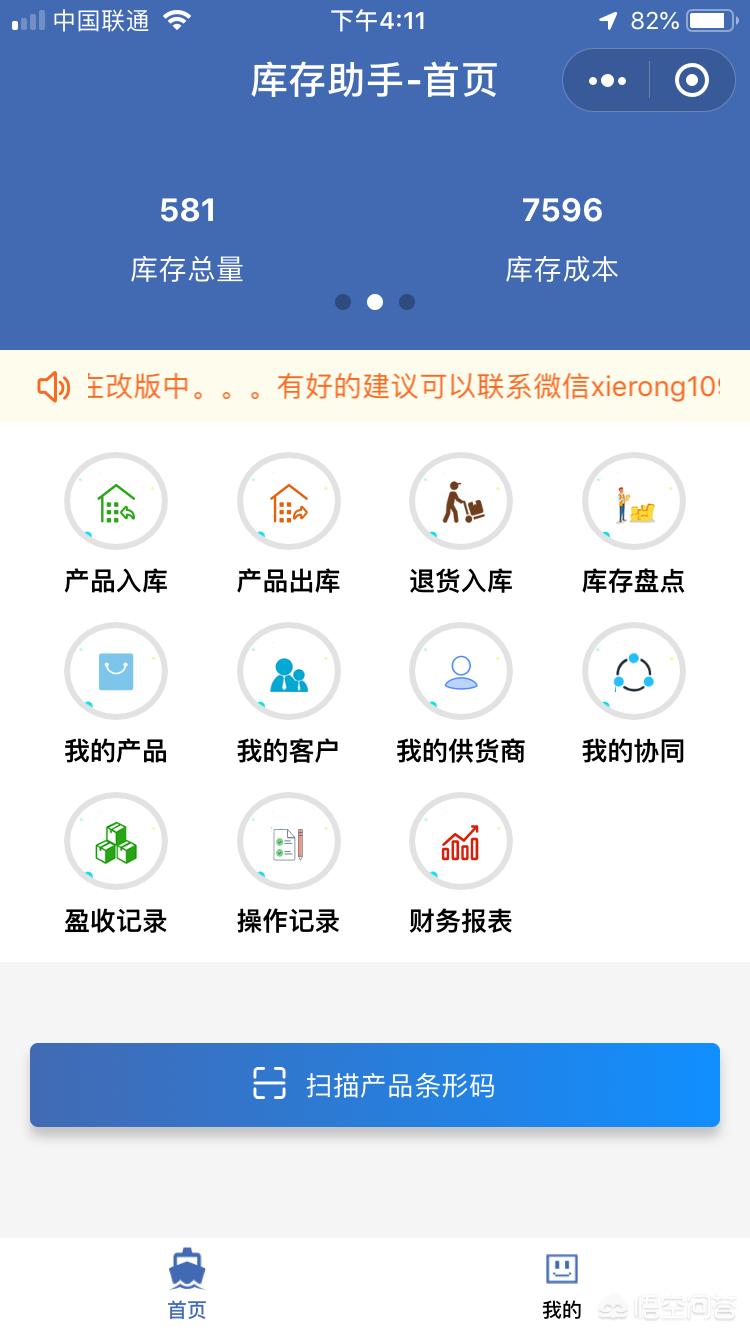Open the mini program more-options menu
The height and width of the screenshot is (1334, 750).
(607, 80)
